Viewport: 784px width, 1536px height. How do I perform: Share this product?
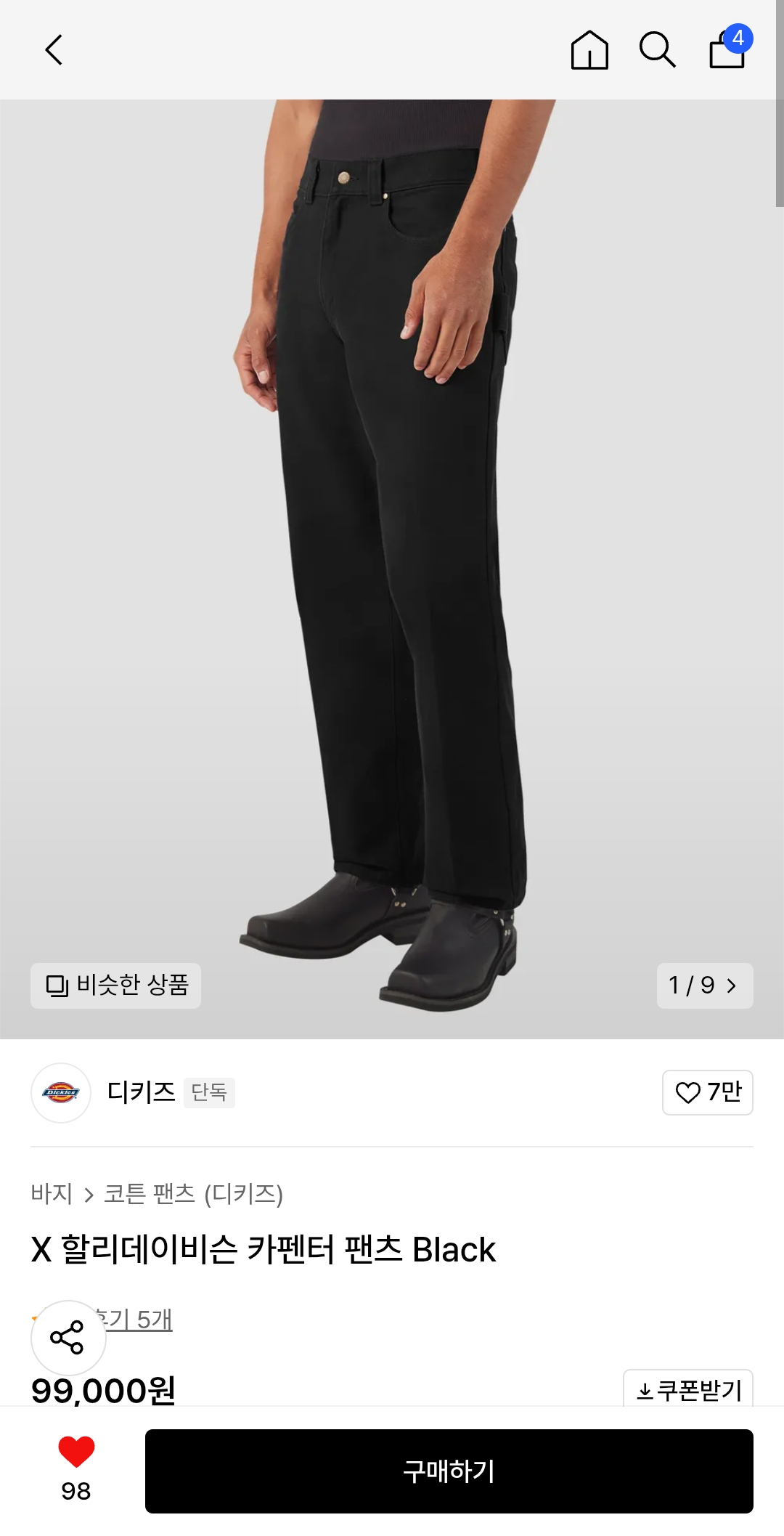tap(68, 1338)
